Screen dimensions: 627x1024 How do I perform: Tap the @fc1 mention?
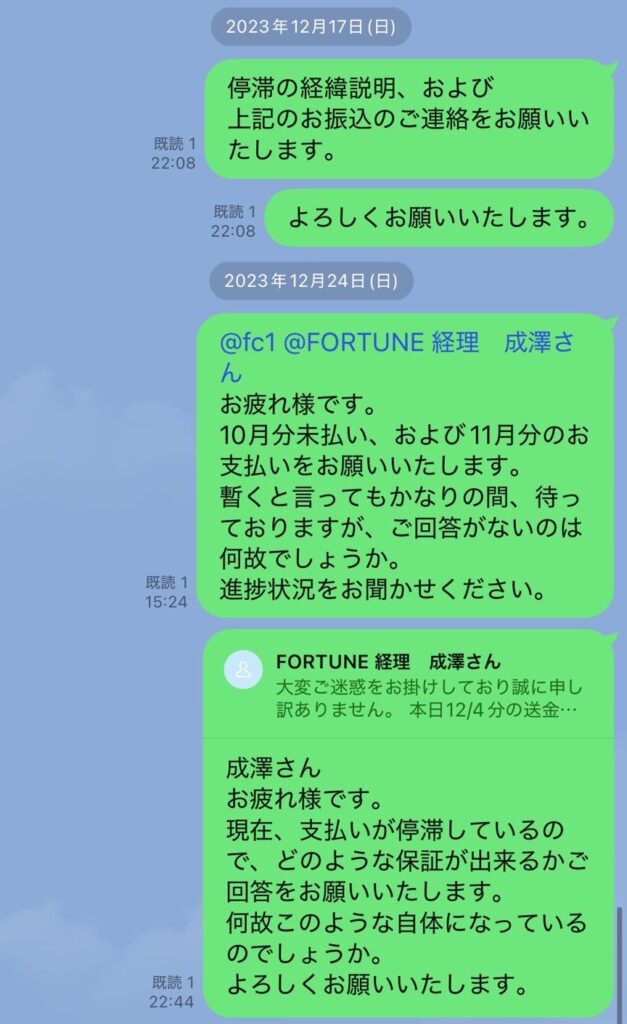(x=247, y=343)
